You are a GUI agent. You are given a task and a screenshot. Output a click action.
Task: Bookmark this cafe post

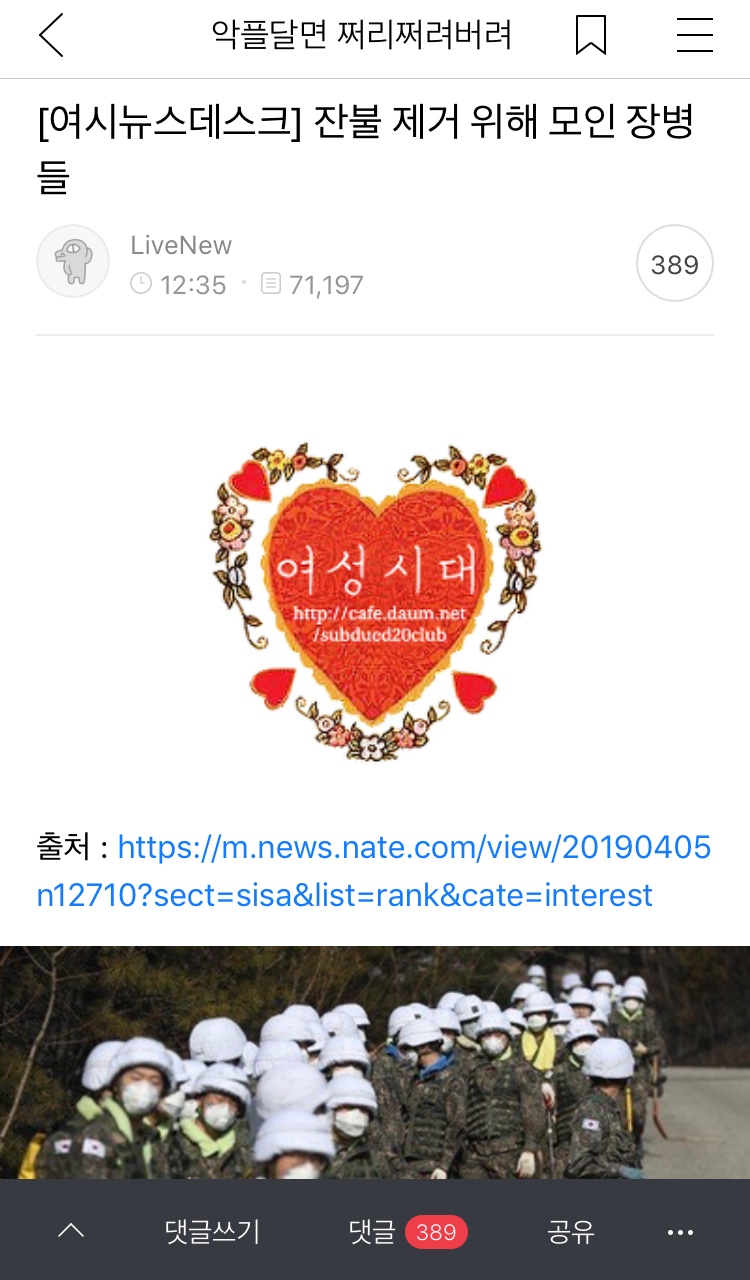point(591,36)
